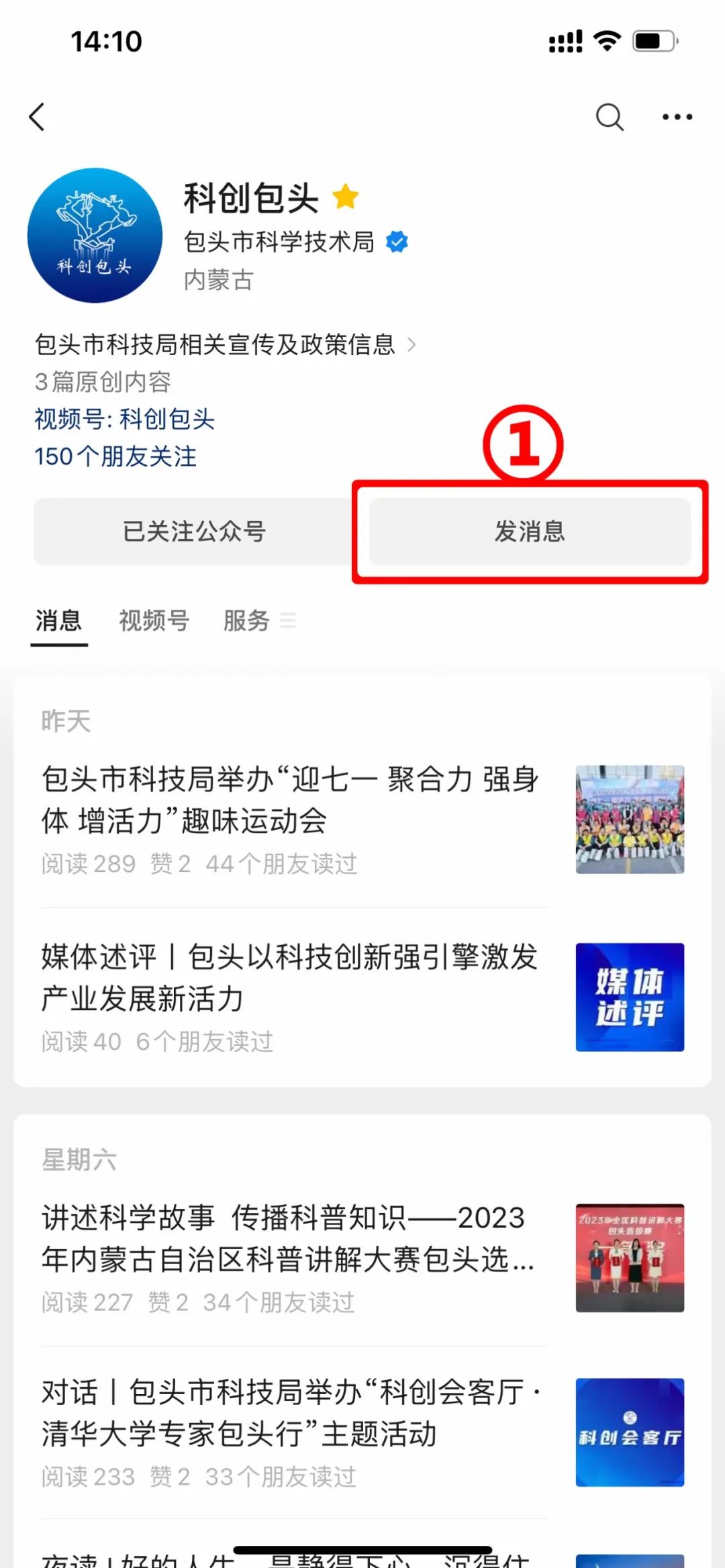This screenshot has width=725, height=1568.
Task: Open the more options (...) menu
Action: tap(676, 116)
